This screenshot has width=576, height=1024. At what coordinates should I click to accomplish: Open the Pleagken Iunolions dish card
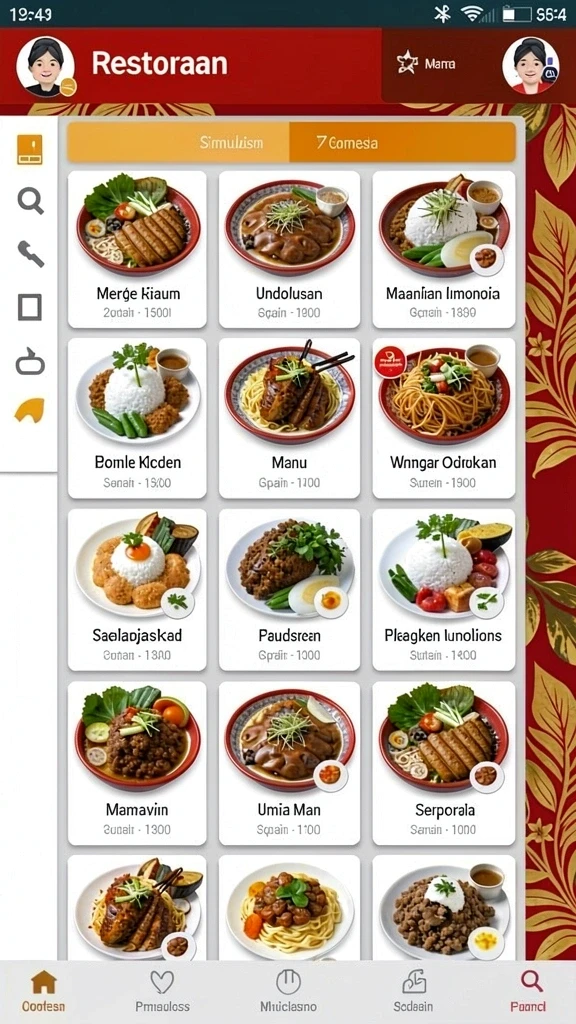coord(443,590)
